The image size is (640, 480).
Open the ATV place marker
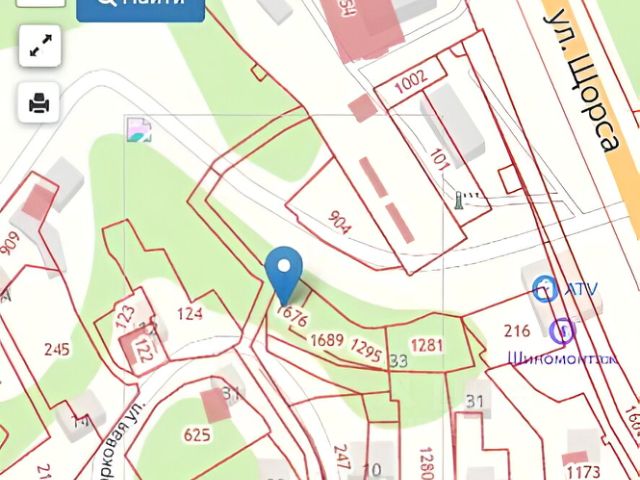[x=545, y=290]
